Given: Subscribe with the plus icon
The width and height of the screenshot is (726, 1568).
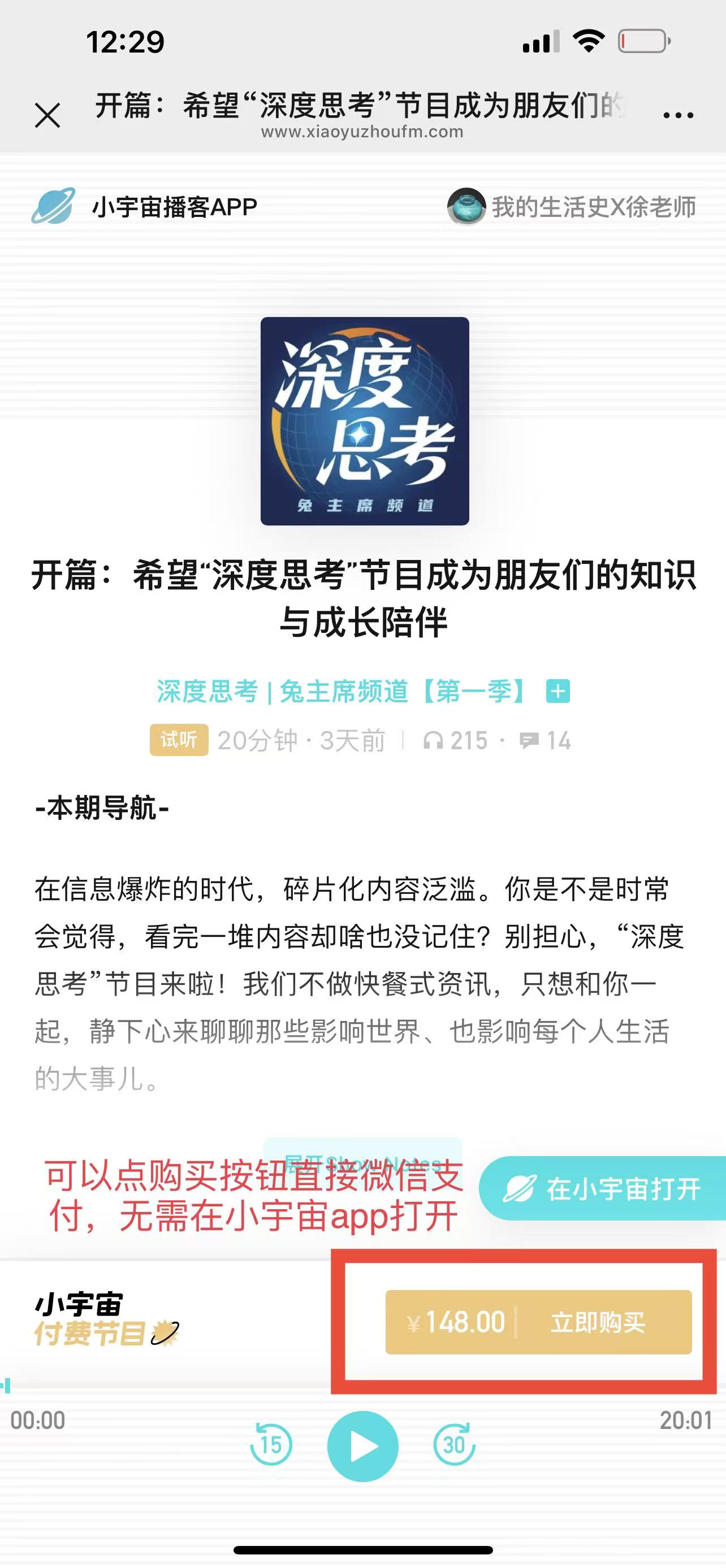Looking at the screenshot, I should click(558, 692).
